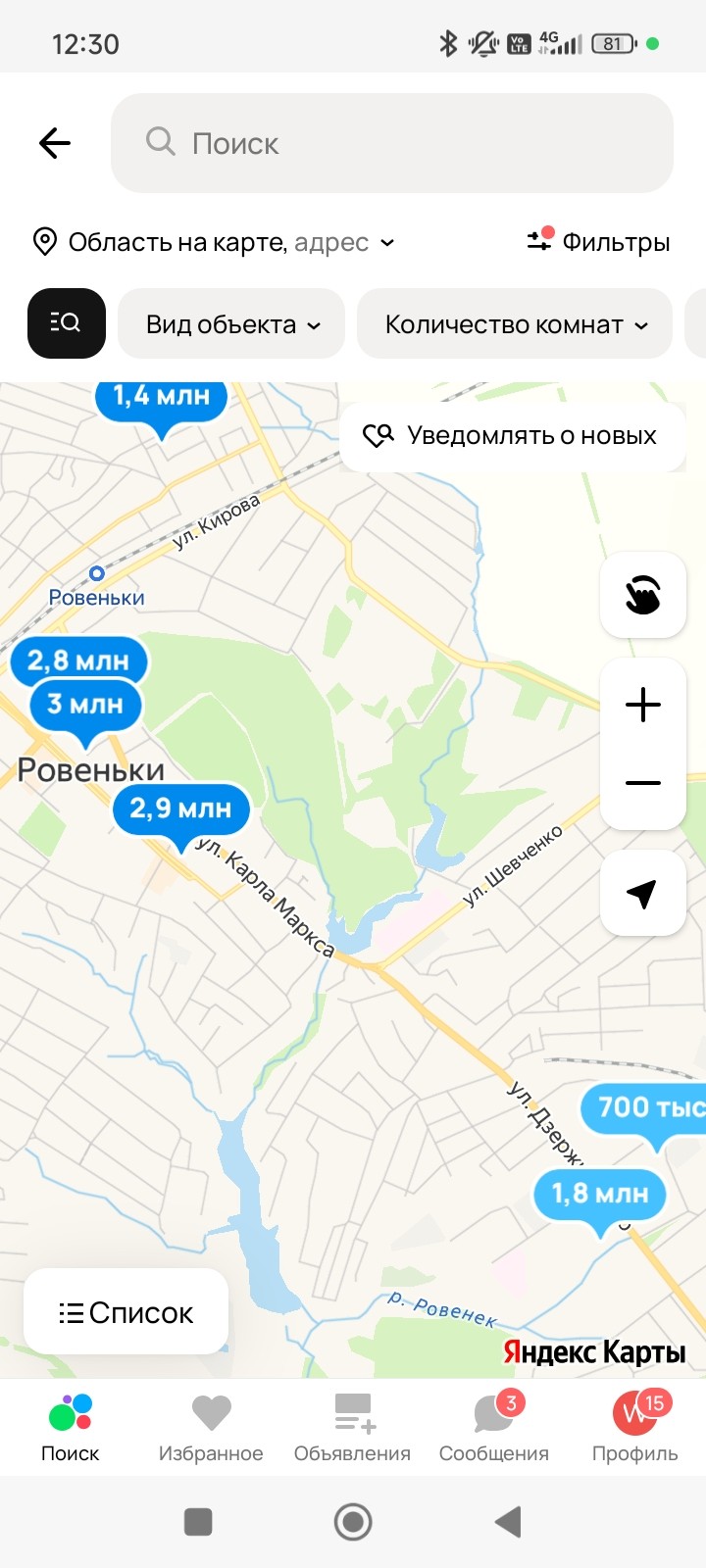Open the Поиск search field
706x1568 pixels.
click(392, 143)
